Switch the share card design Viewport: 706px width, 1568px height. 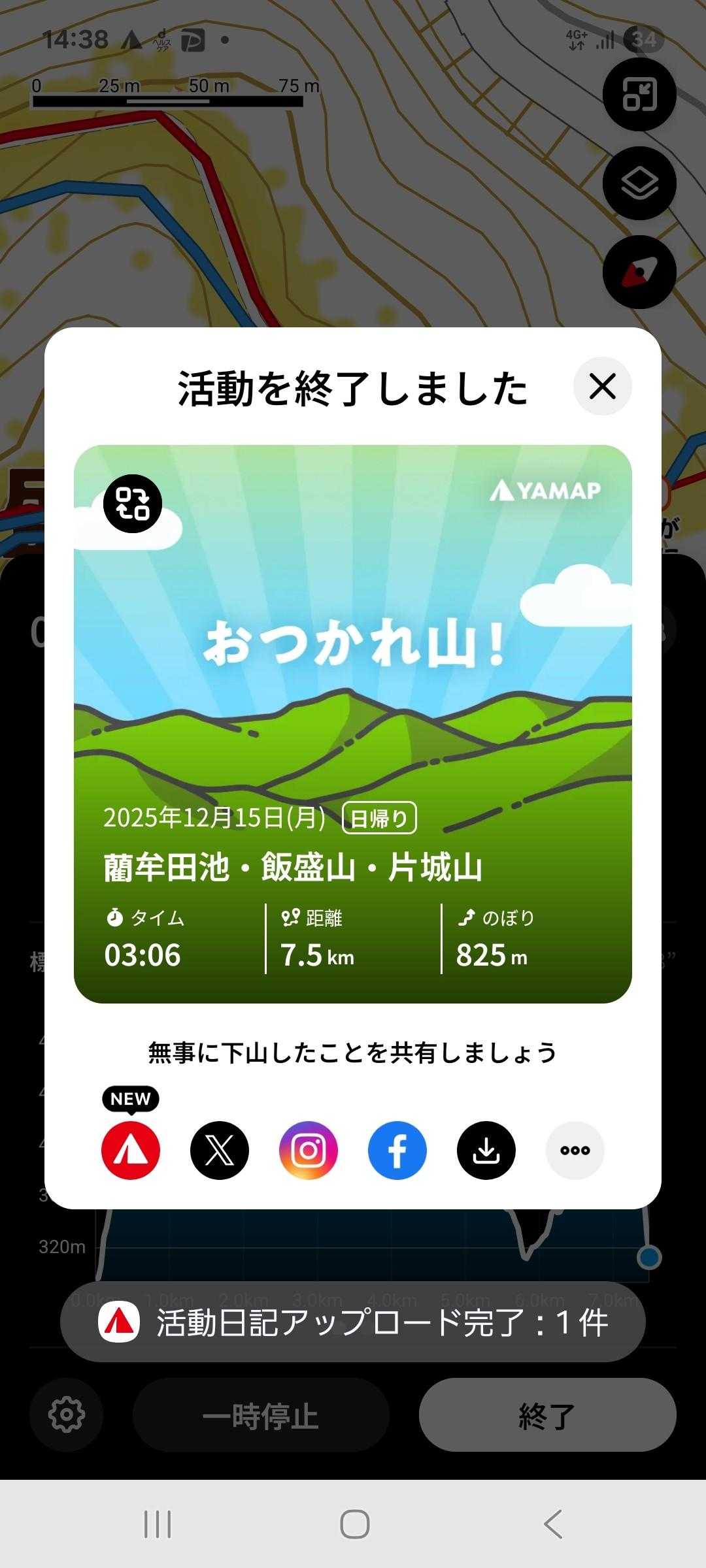point(133,504)
